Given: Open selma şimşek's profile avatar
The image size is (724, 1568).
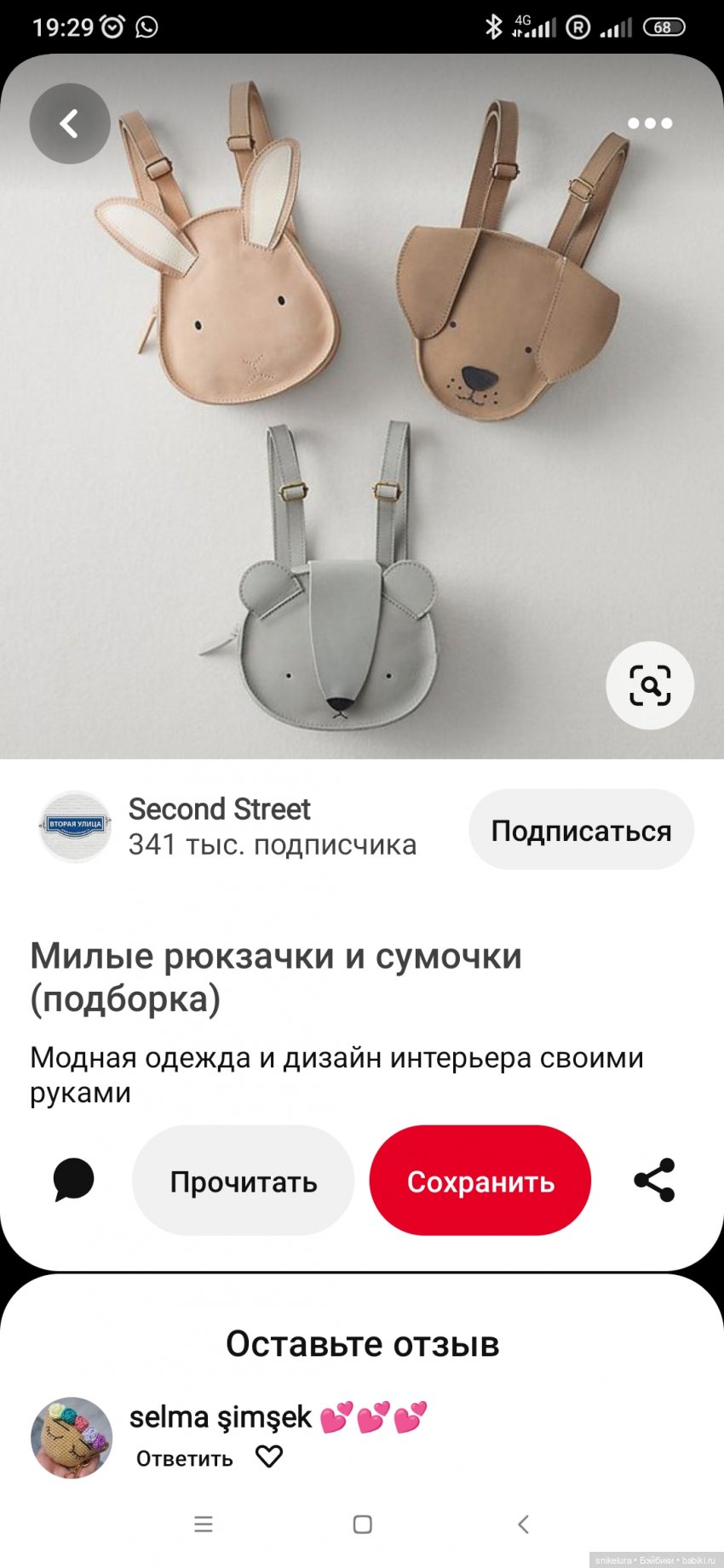Looking at the screenshot, I should (72, 1437).
